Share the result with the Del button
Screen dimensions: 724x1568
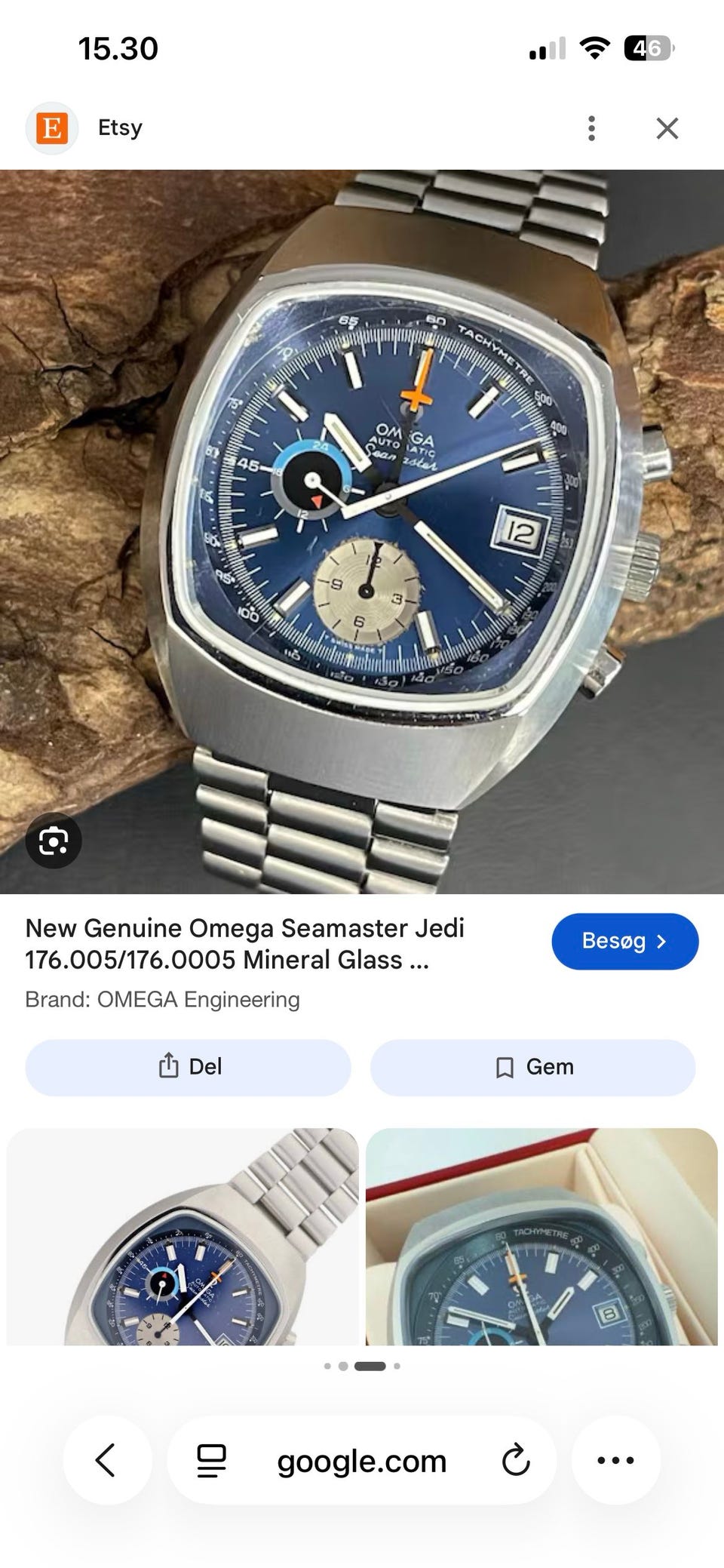[x=188, y=1067]
